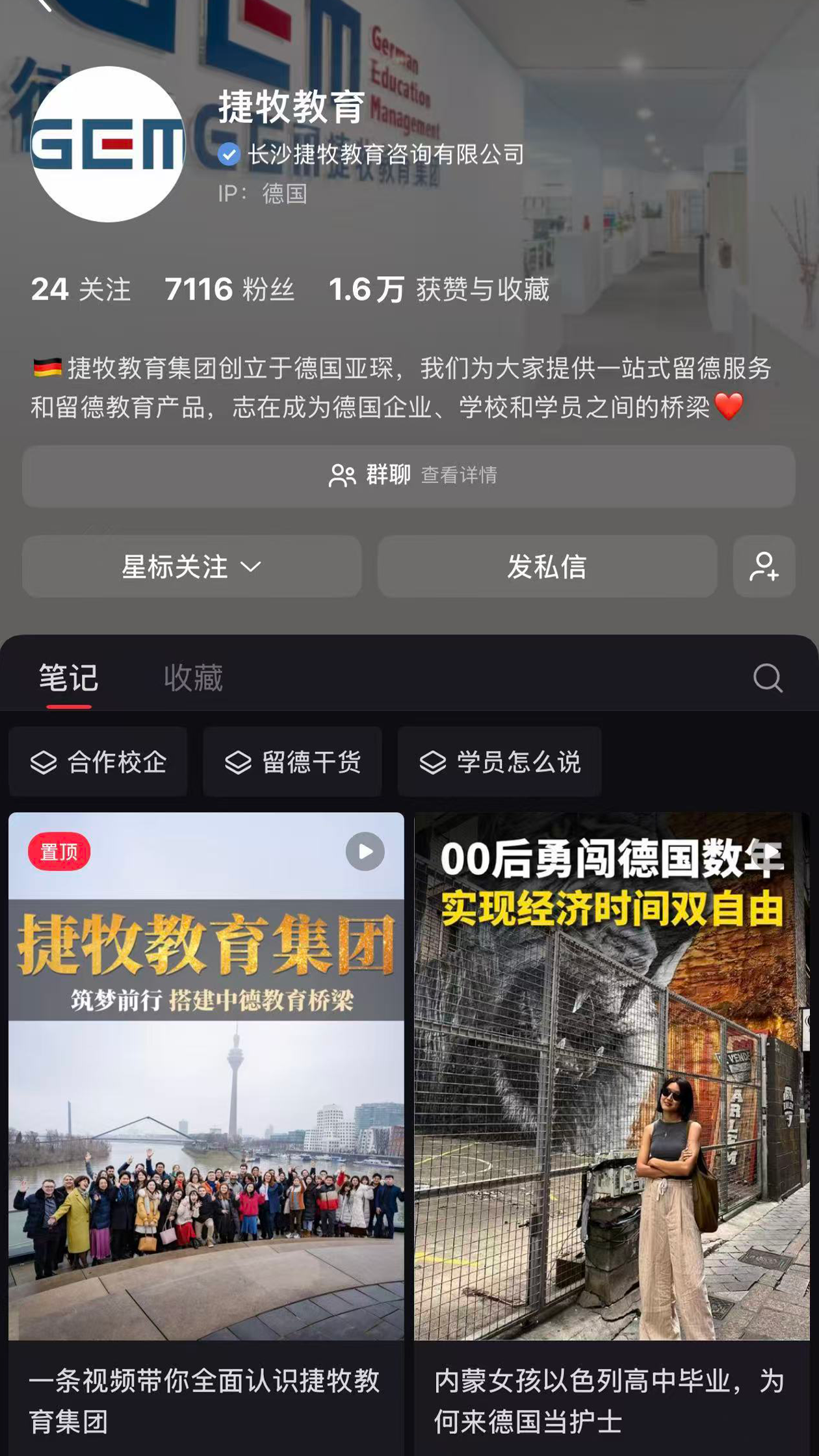The width and height of the screenshot is (819, 1456).
Task: Open recommended users with add-person icon
Action: click(764, 567)
